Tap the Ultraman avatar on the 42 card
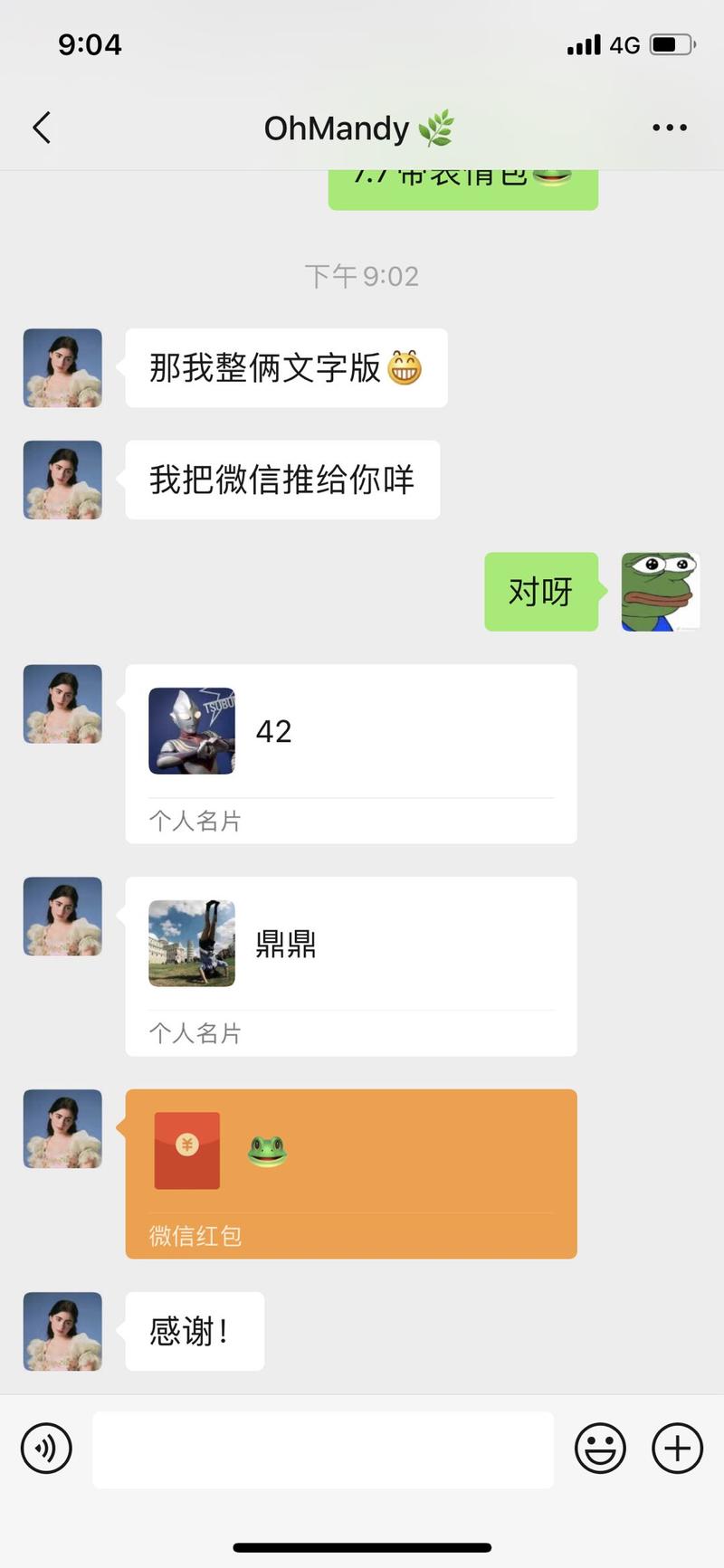This screenshot has width=724, height=1568. point(191,731)
